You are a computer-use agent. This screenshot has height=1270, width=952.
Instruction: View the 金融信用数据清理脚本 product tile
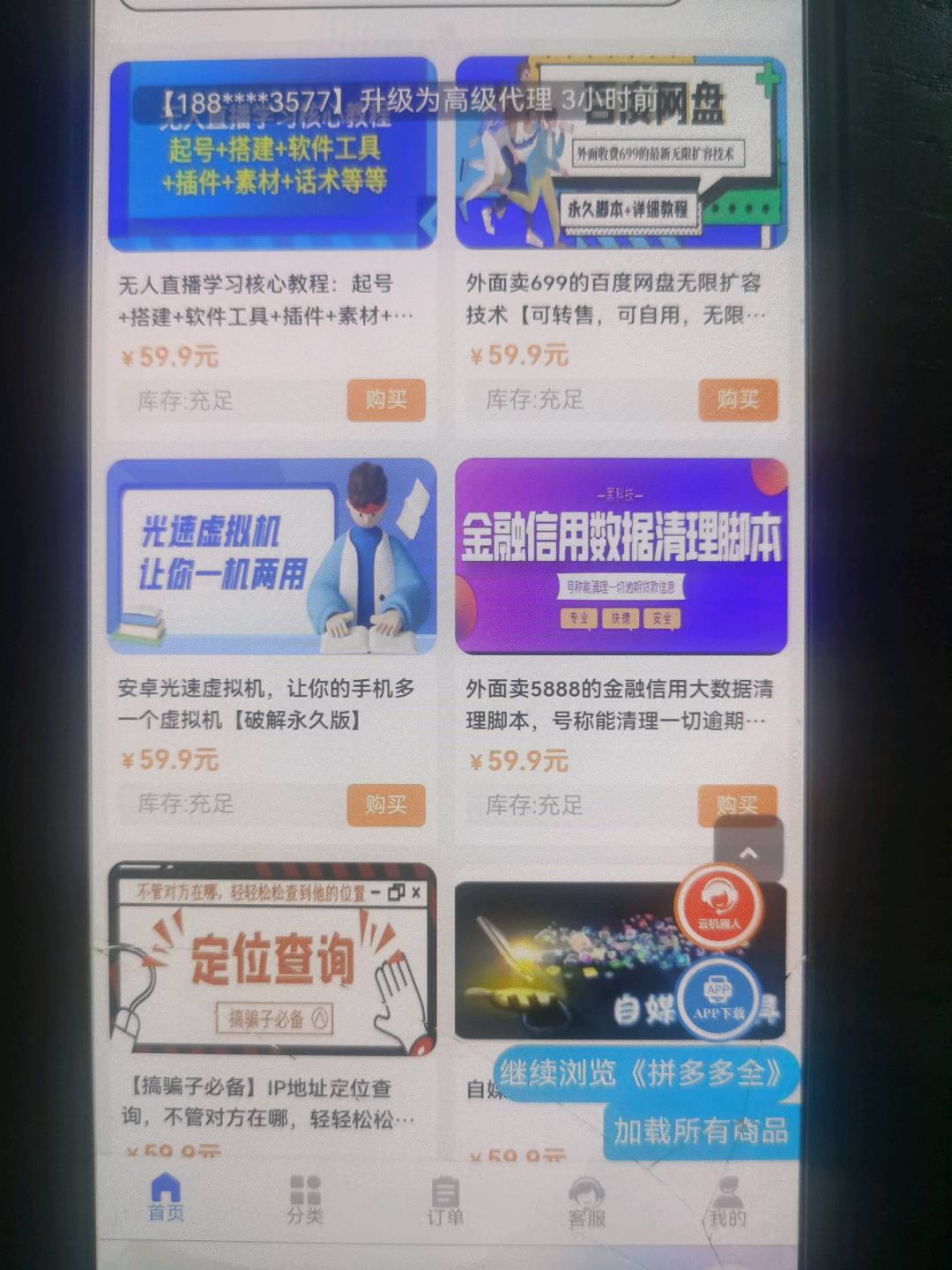[x=621, y=557]
